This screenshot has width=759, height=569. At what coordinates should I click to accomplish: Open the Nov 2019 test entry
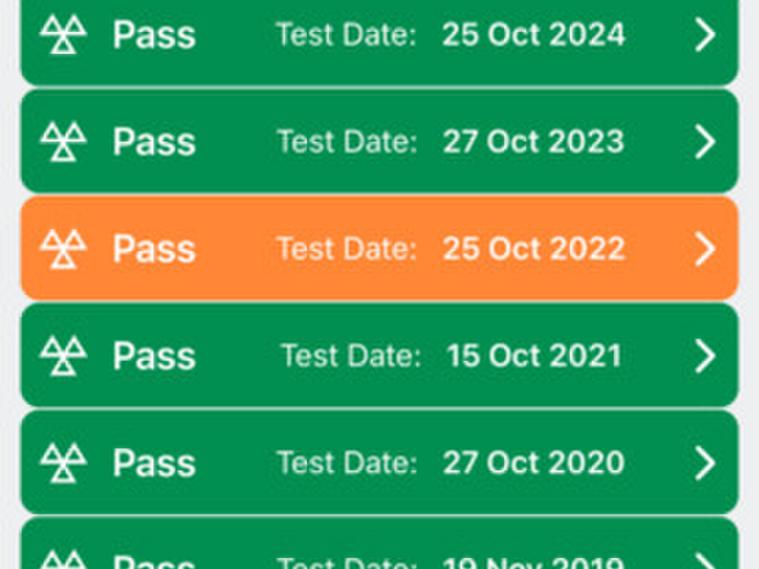pyautogui.click(x=379, y=551)
